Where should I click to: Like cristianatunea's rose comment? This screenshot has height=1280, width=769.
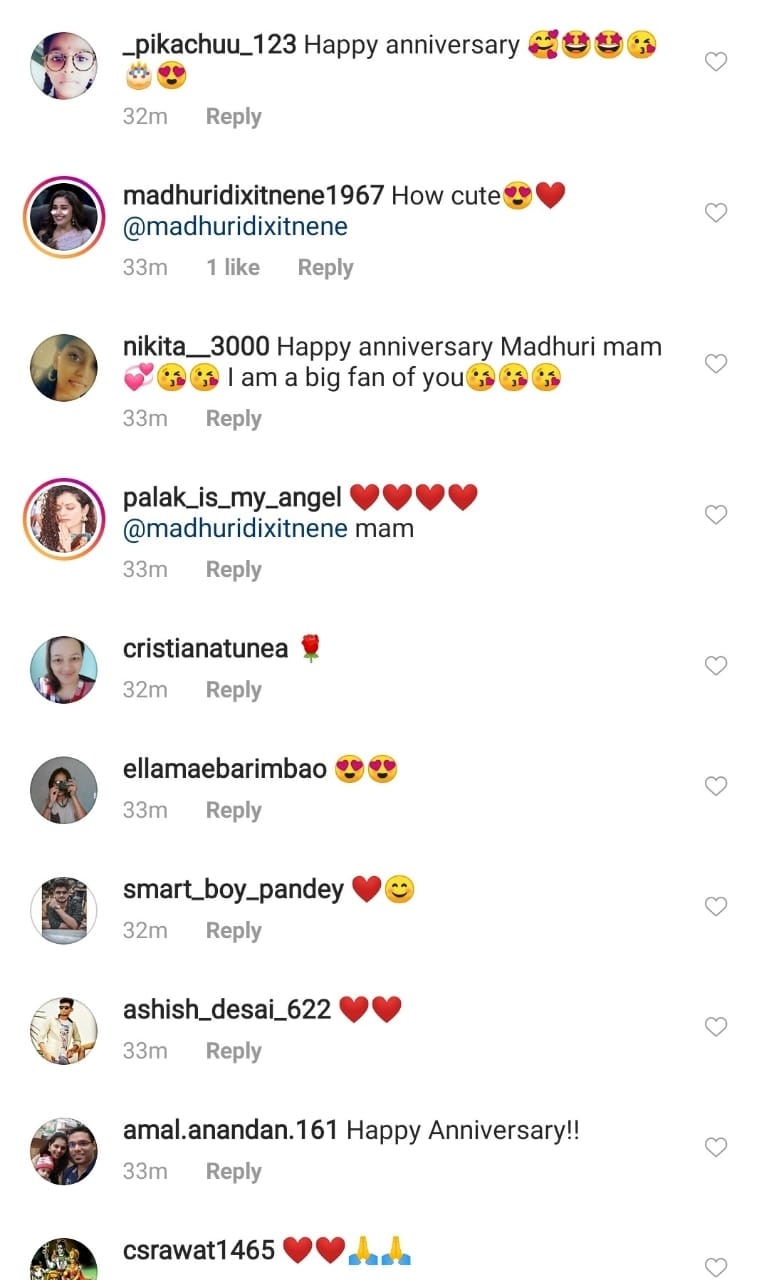click(x=716, y=666)
